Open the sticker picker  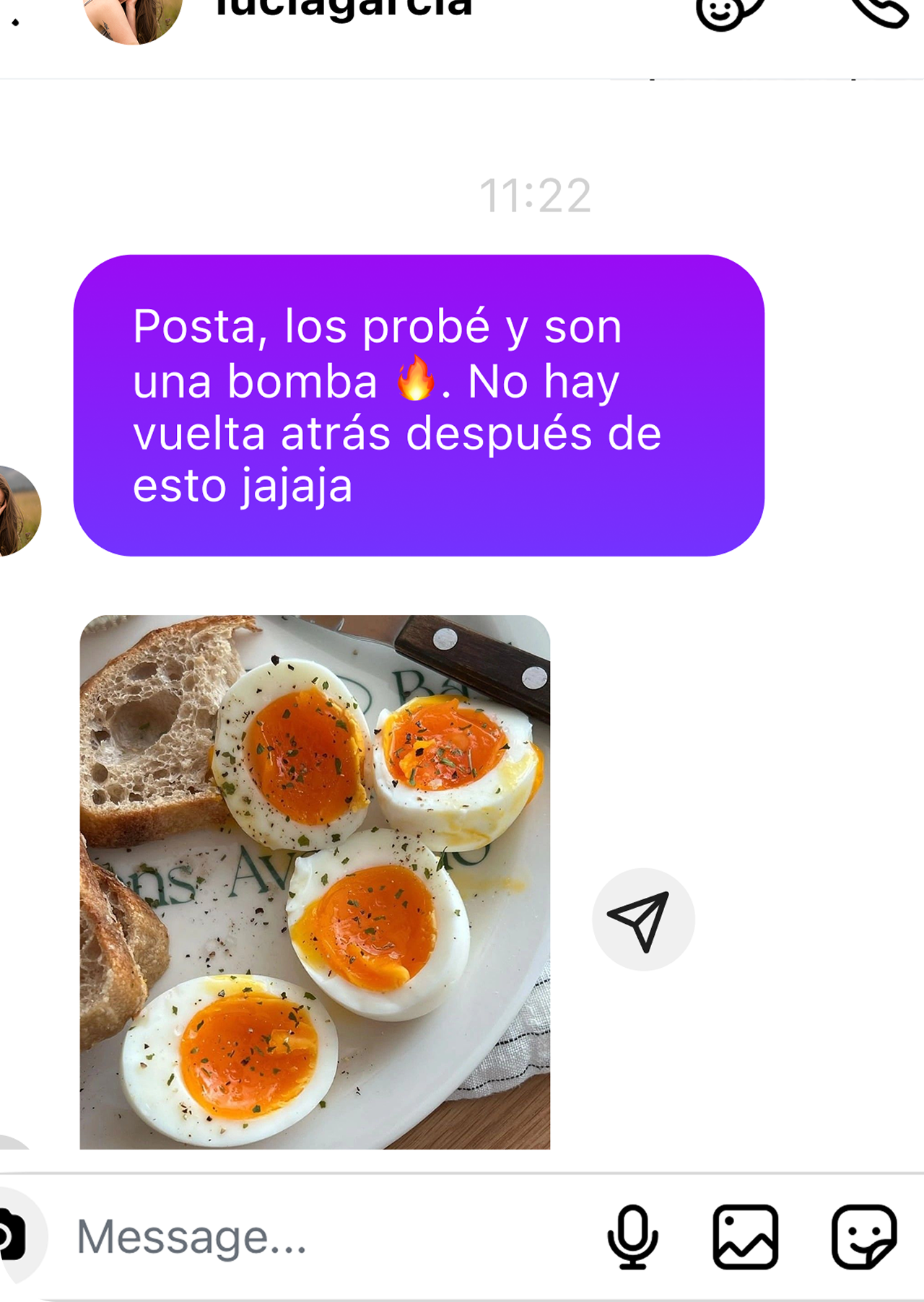click(x=863, y=1237)
